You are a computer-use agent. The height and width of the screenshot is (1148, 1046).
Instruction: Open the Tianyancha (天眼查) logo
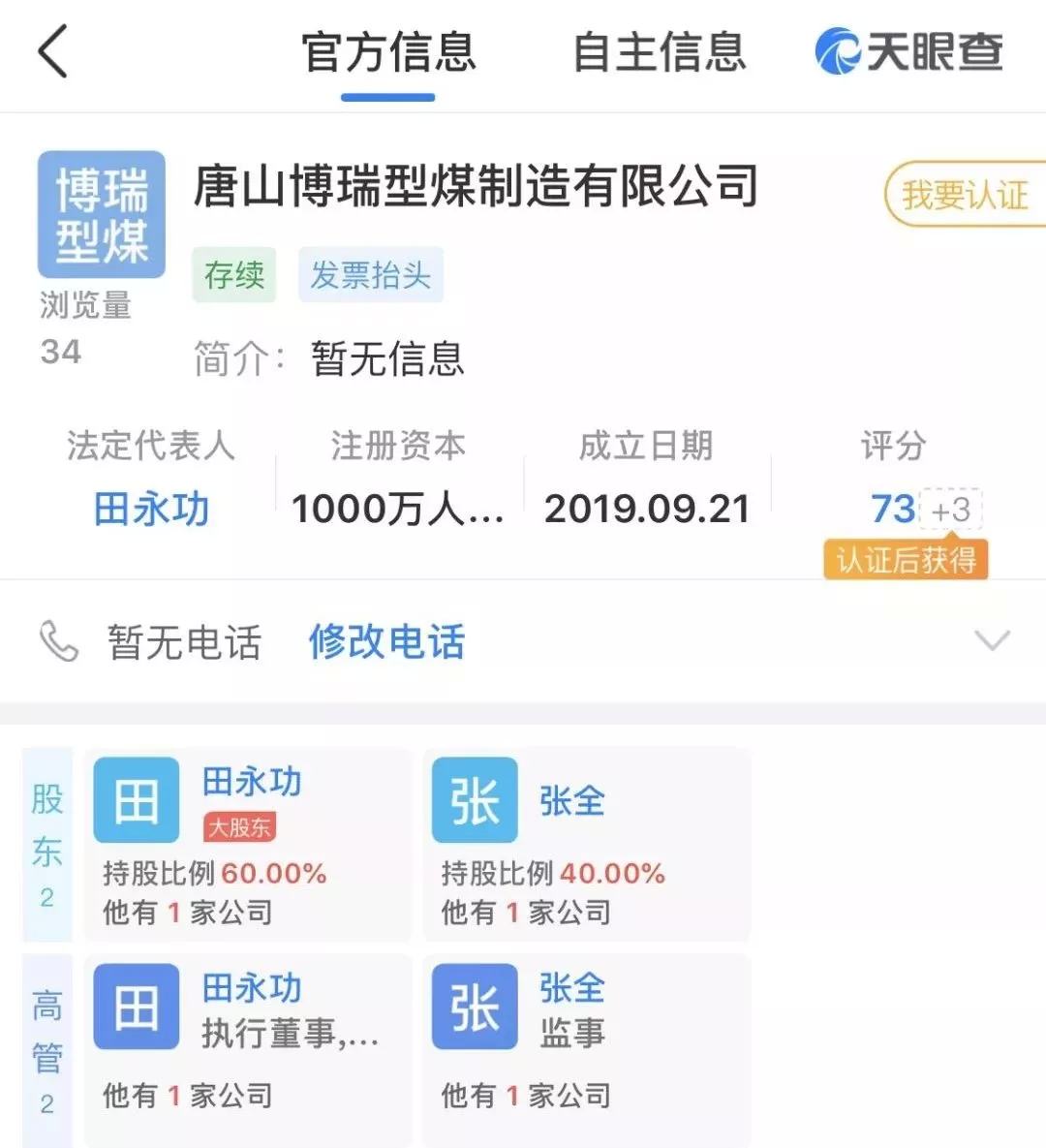[x=908, y=53]
